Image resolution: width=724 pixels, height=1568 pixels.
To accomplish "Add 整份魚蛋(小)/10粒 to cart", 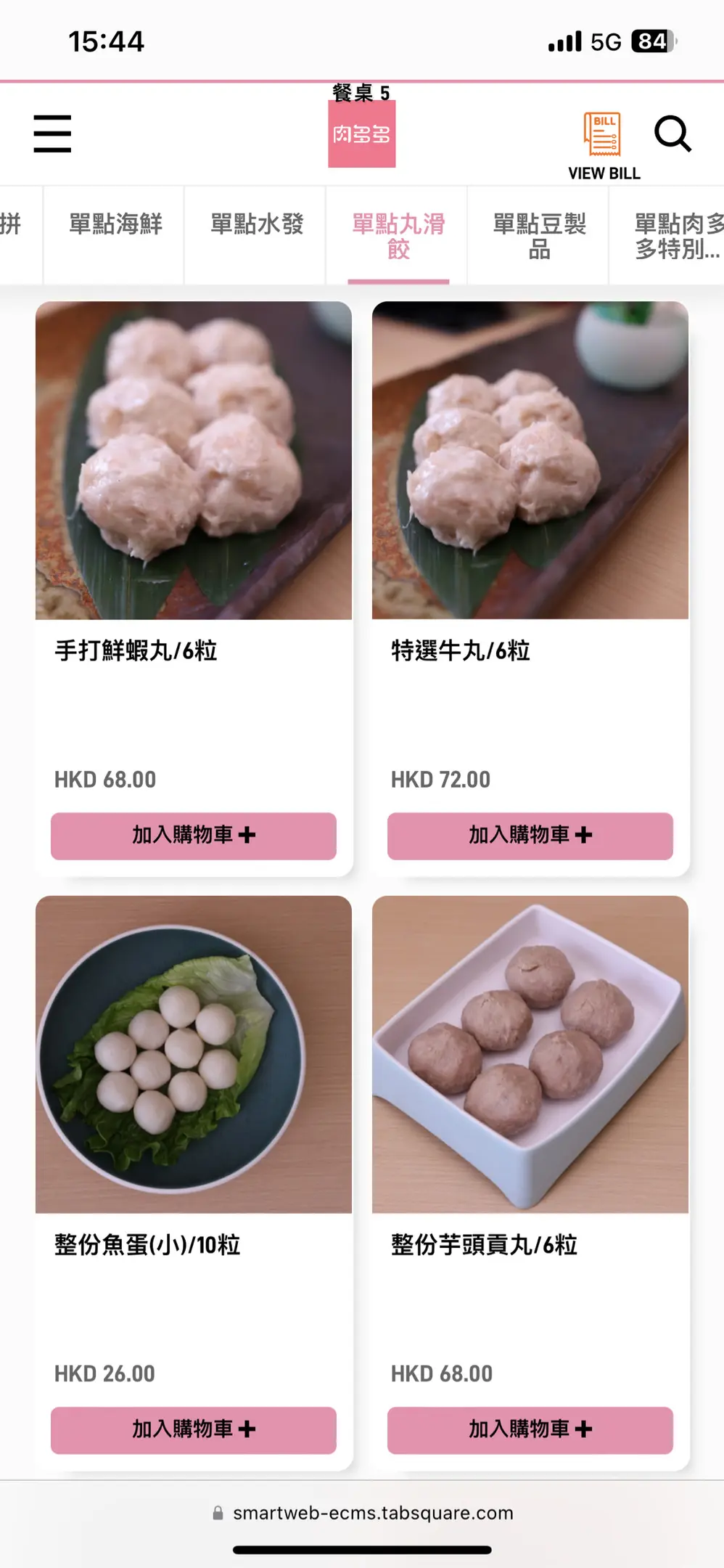I will coord(194,1429).
